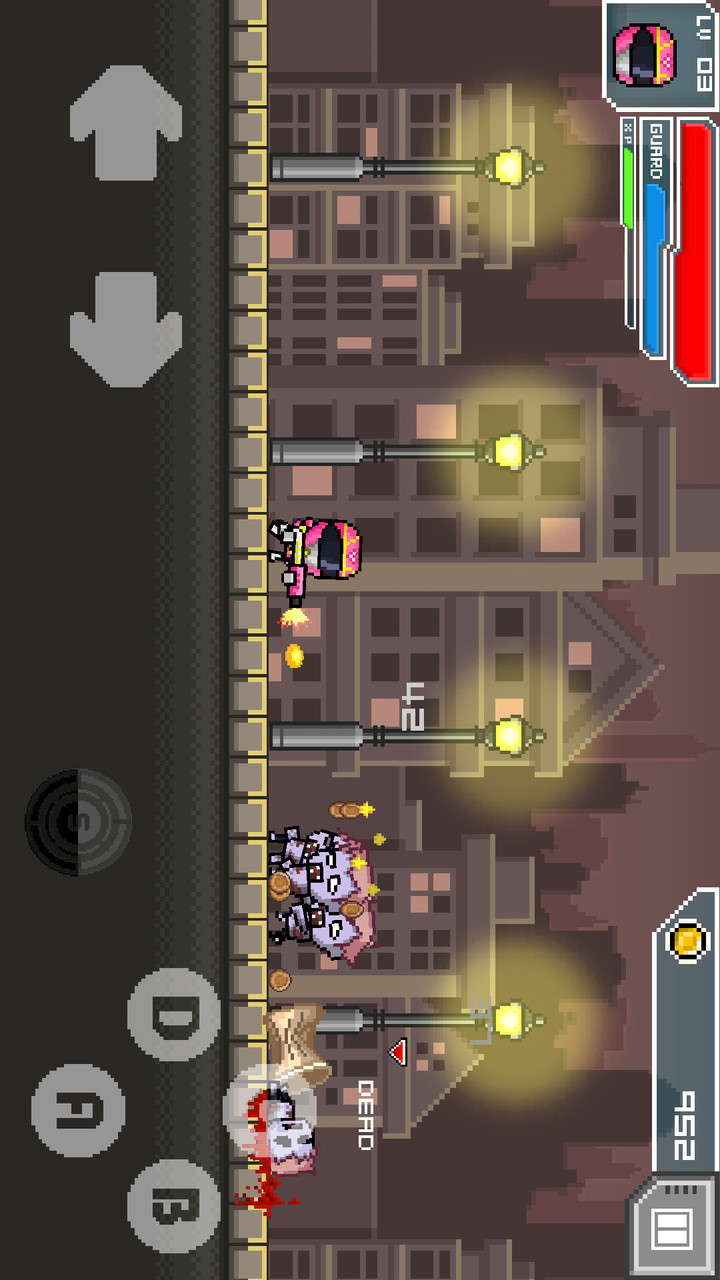720x1280 pixels.
Task: Tap the red warning triangle indicator
Action: pyautogui.click(x=398, y=1048)
